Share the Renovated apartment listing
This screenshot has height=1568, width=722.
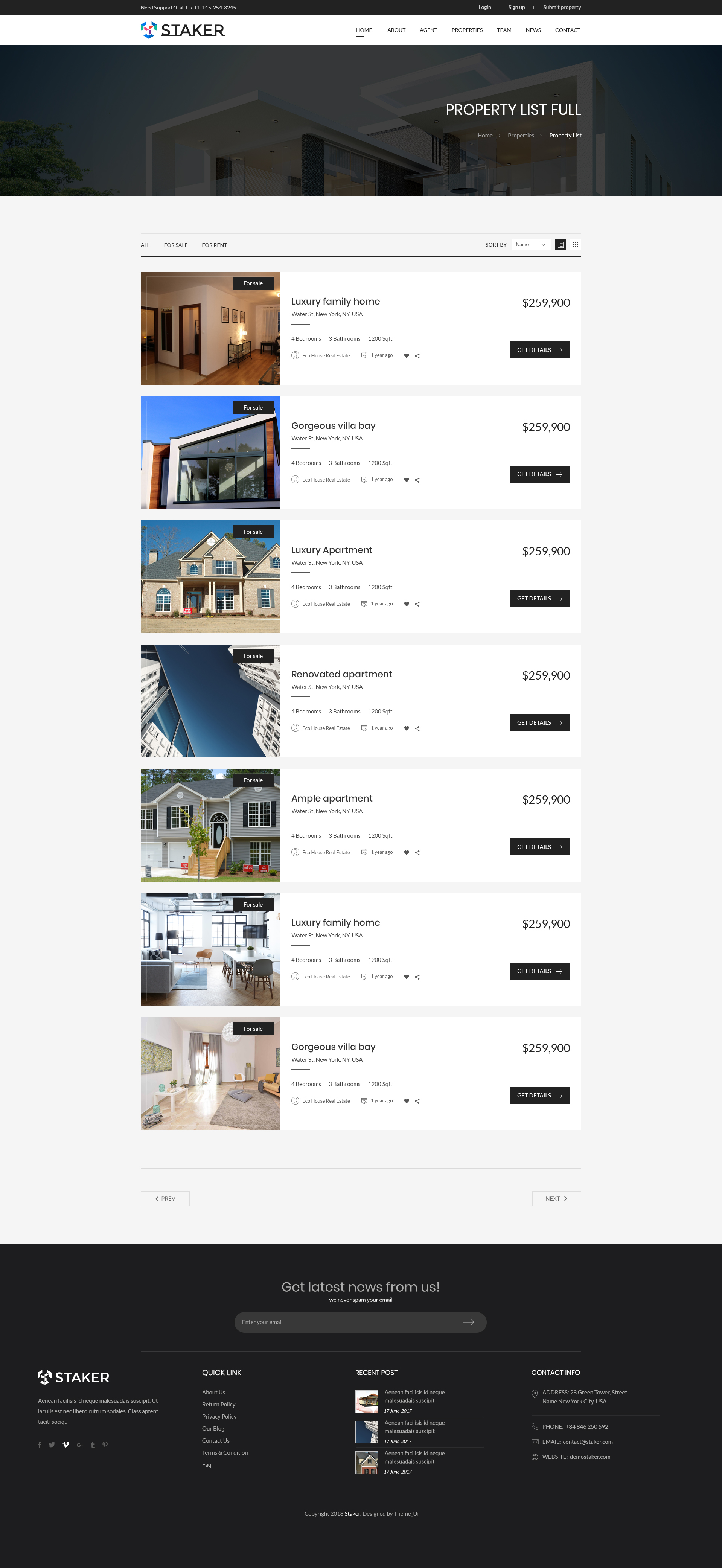[417, 728]
